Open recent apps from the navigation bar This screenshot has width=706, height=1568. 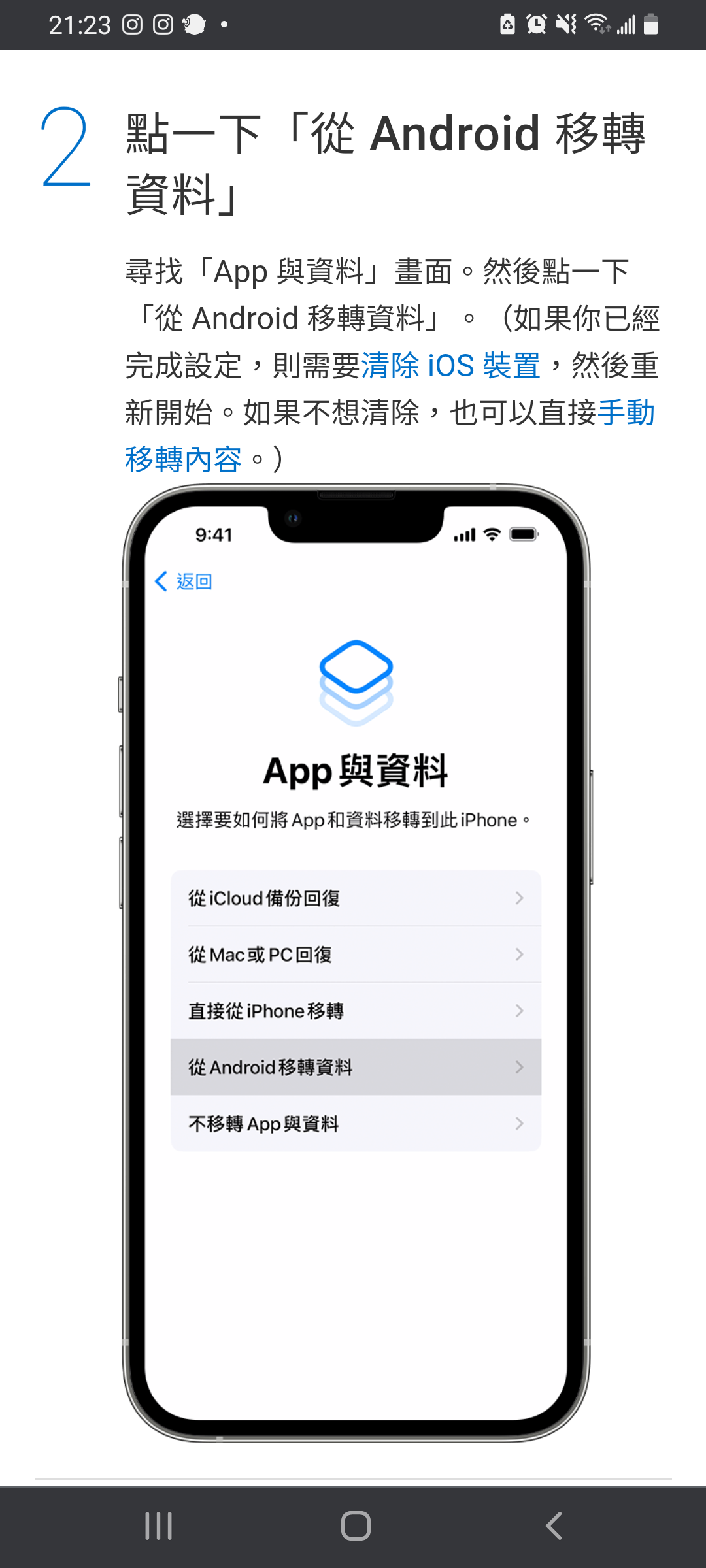coord(158,1526)
